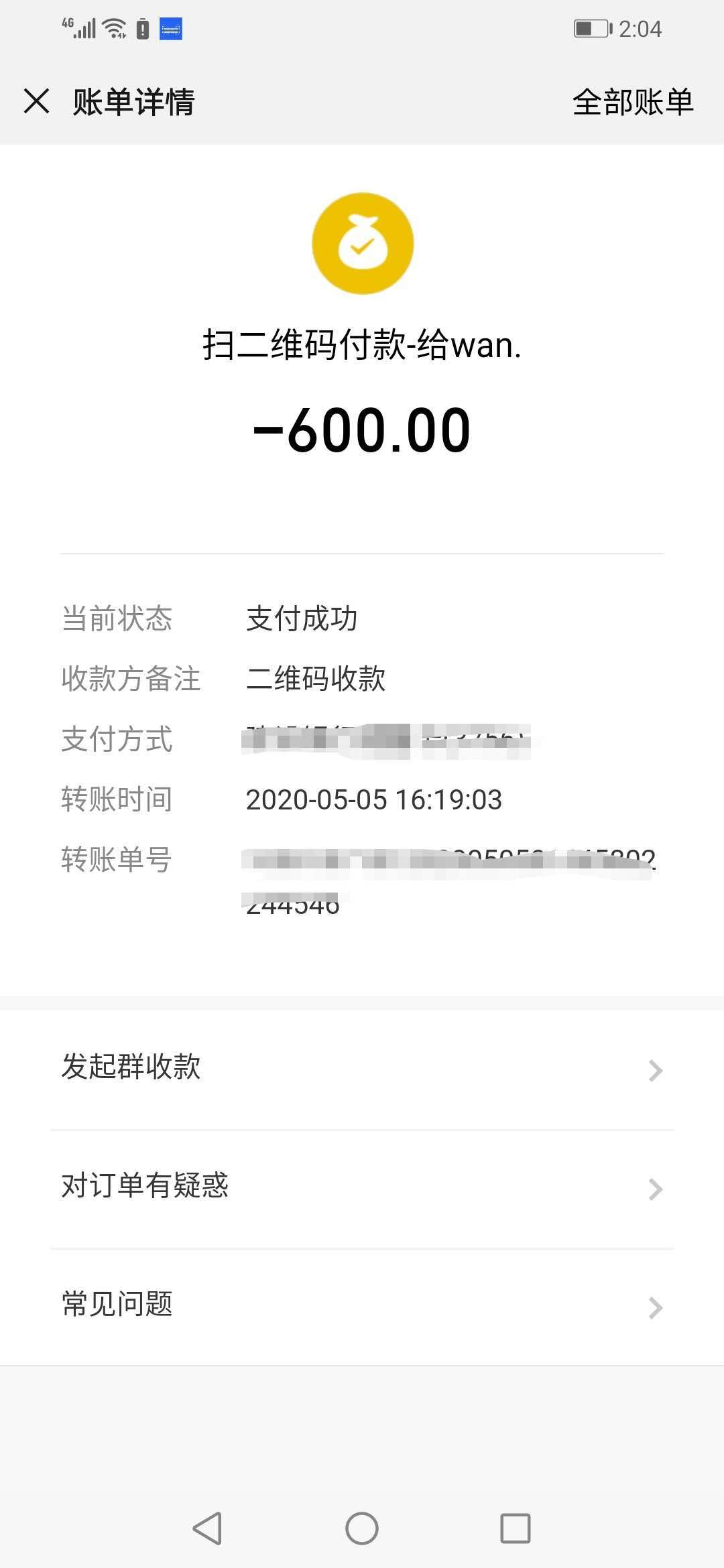724x1568 pixels.
Task: Go to the phone home screen
Action: tap(362, 1528)
